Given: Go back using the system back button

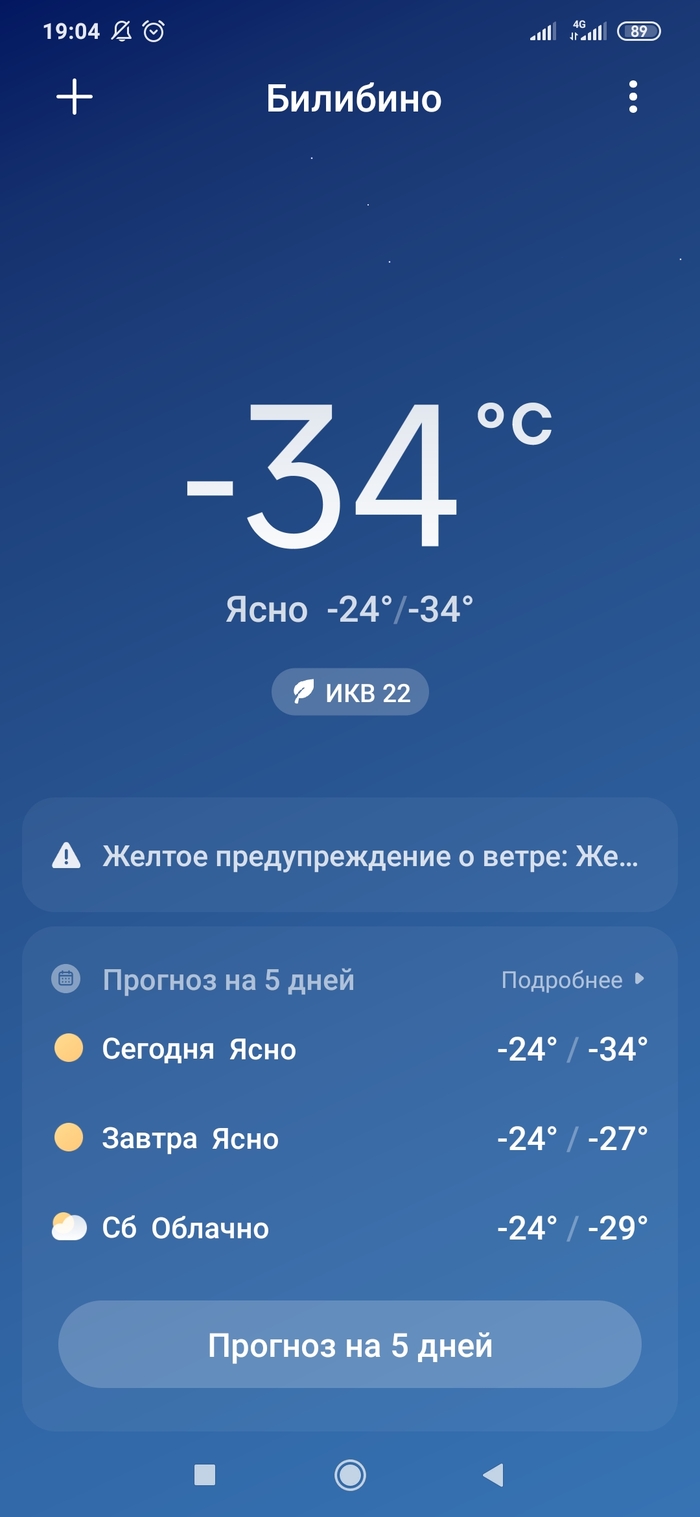Looking at the screenshot, I should tap(492, 1474).
